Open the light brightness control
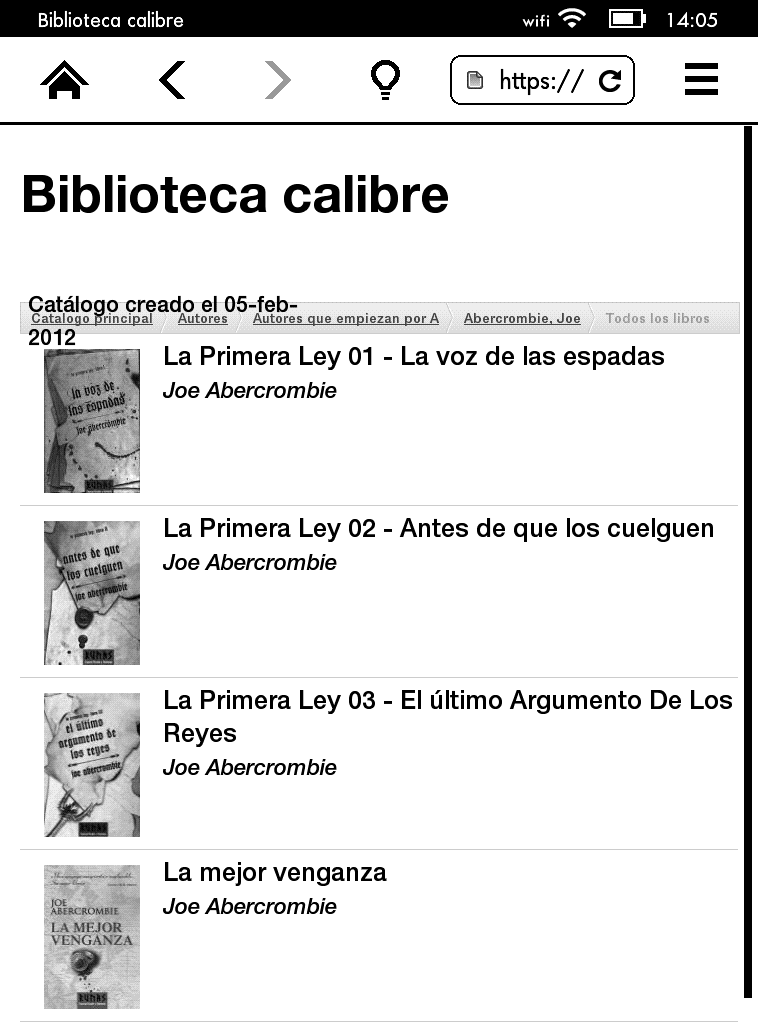The width and height of the screenshot is (758, 1024). pos(385,80)
